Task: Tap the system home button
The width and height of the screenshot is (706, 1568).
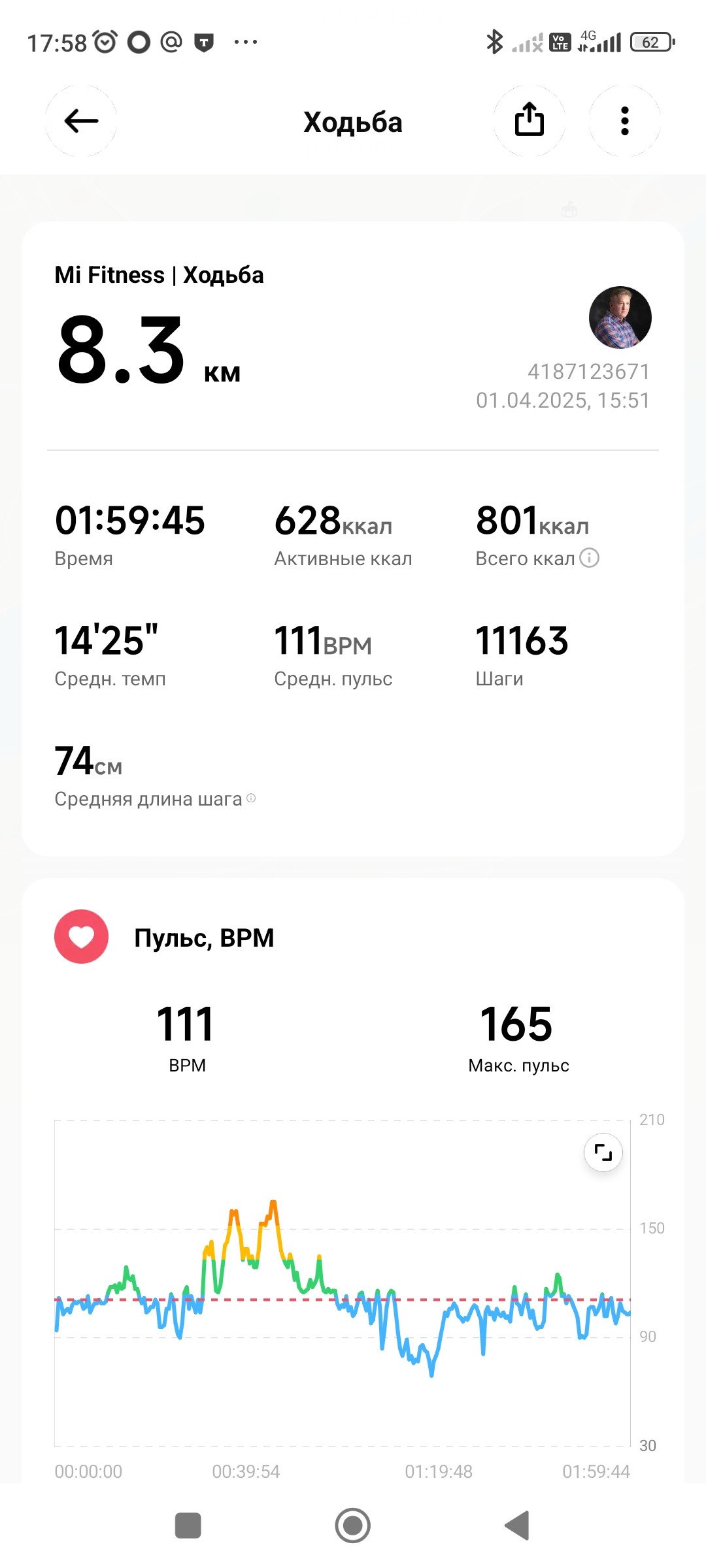Action: pyautogui.click(x=353, y=1526)
